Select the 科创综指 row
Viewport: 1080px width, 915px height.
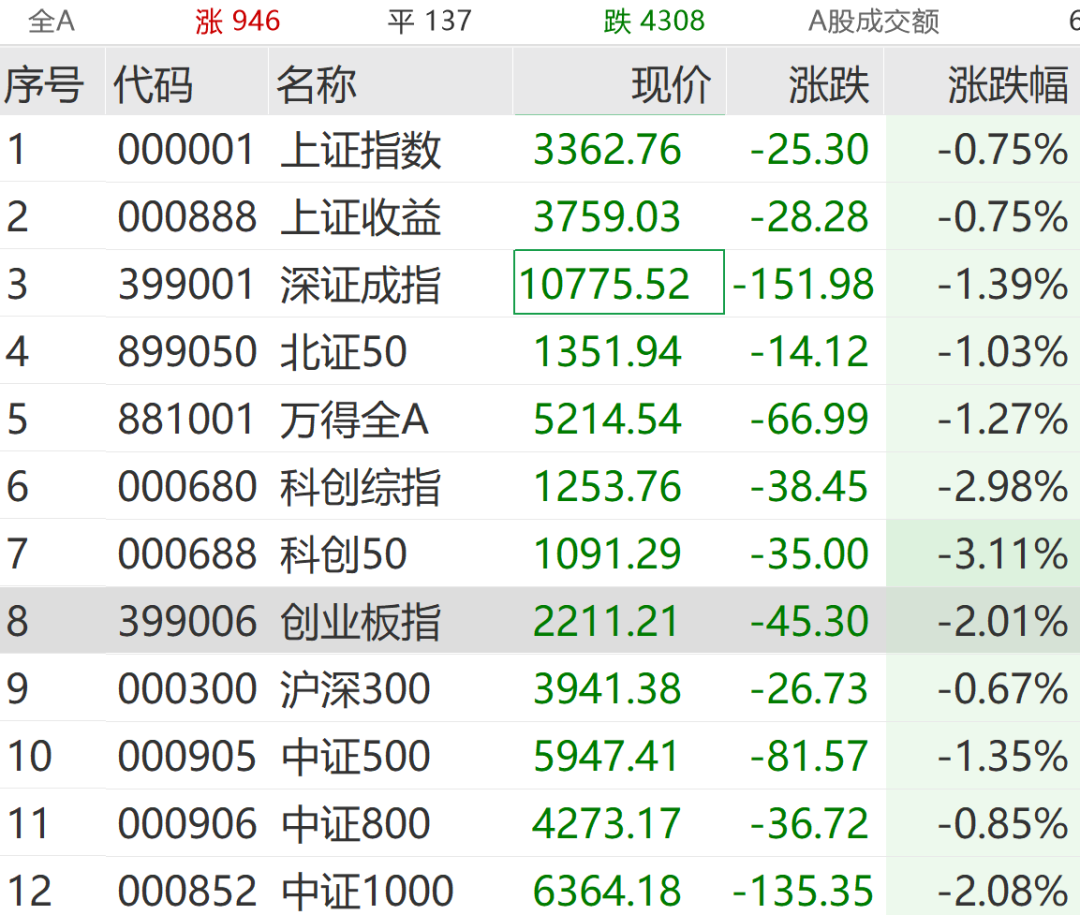[x=360, y=487]
